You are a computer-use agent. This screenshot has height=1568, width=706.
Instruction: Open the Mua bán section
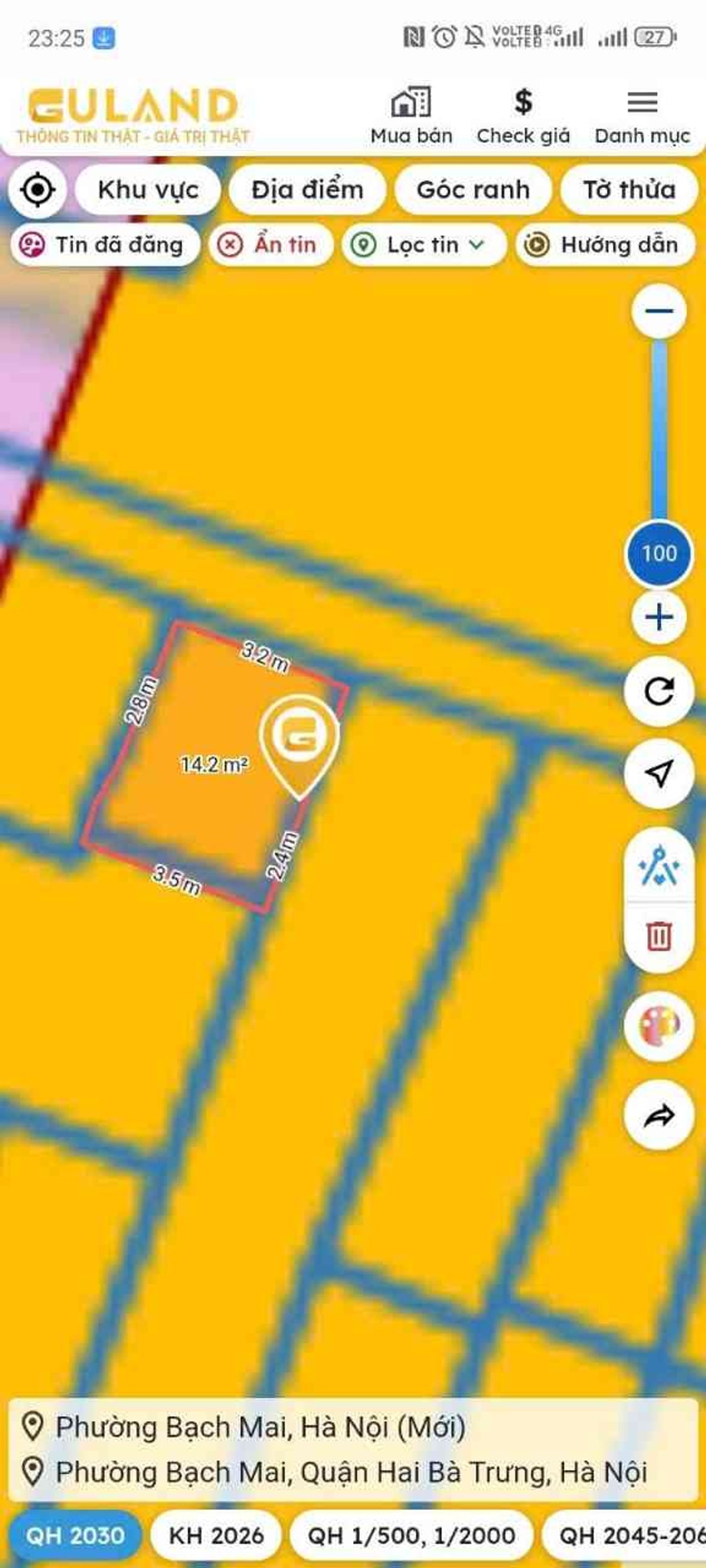(x=411, y=116)
